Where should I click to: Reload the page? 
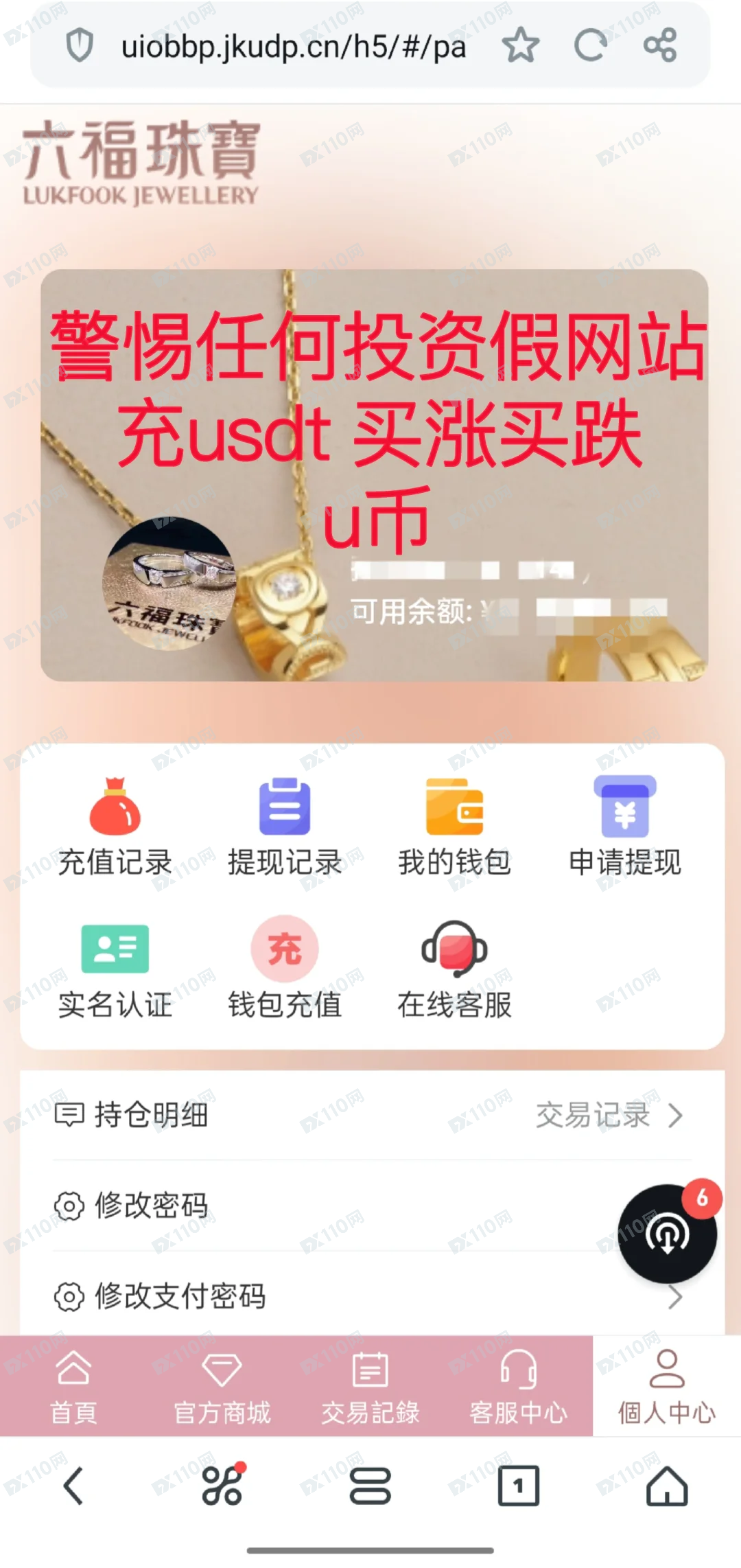pos(591,45)
